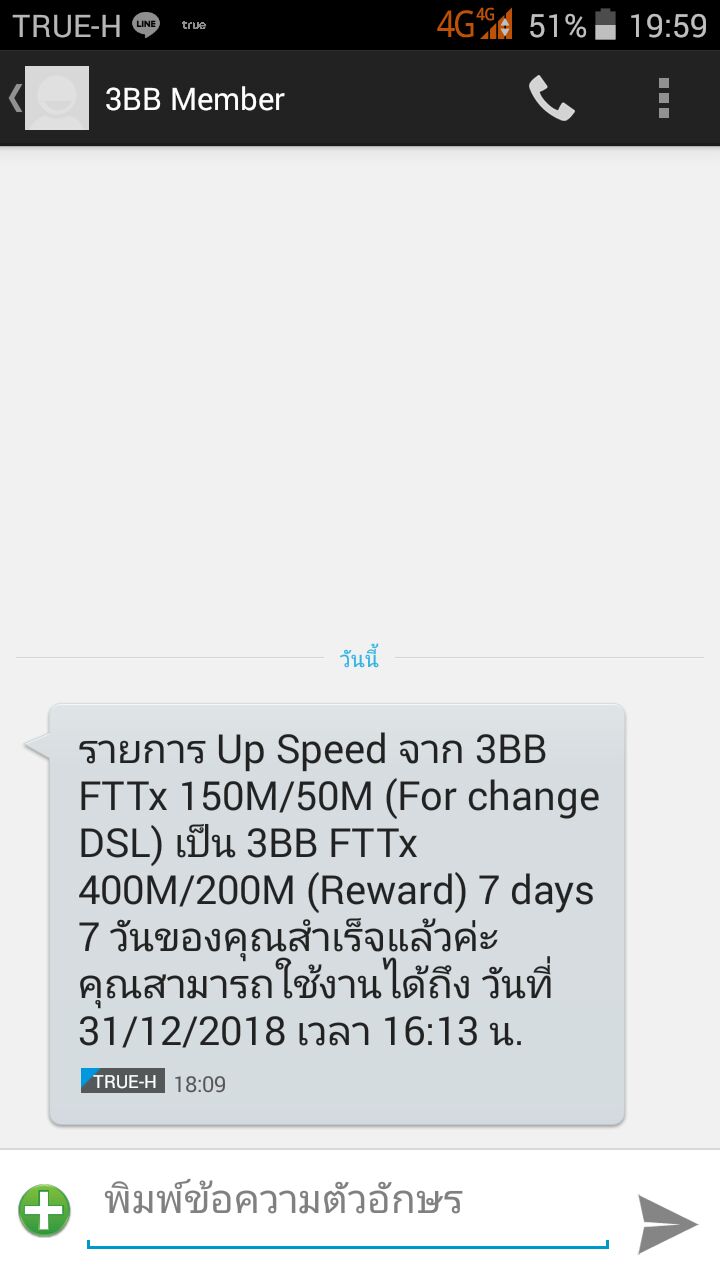
Task: Send the message with the arrow icon
Action: pyautogui.click(x=667, y=1224)
